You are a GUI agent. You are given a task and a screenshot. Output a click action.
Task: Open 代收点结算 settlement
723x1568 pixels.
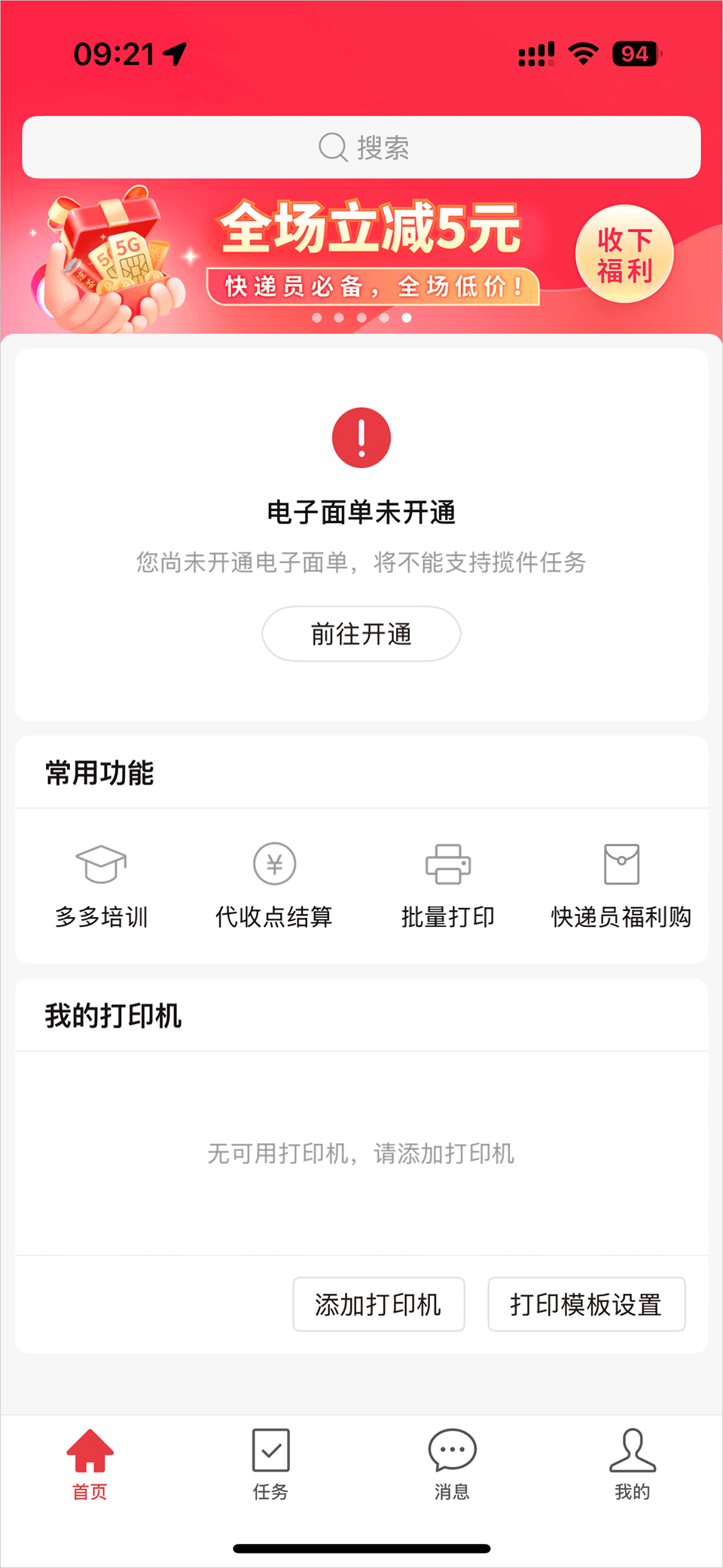pos(274,885)
